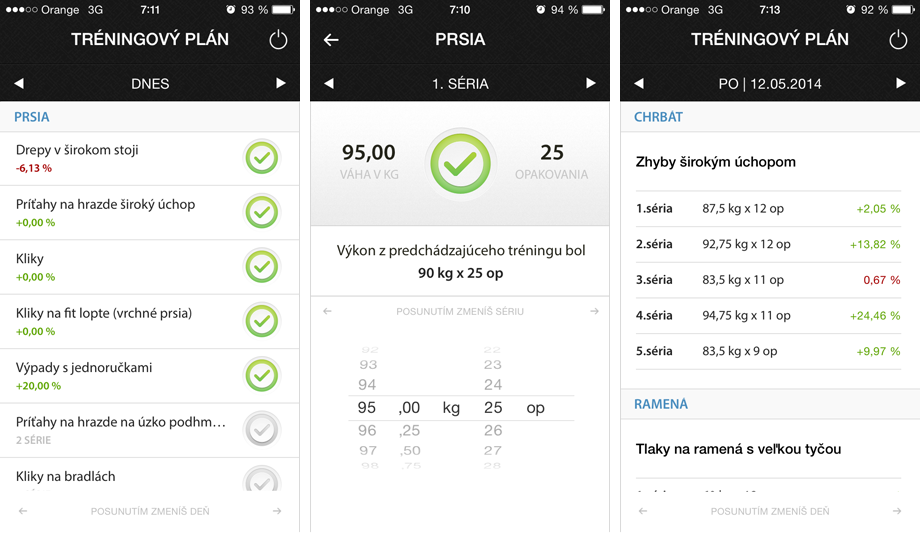Advance to the series after 1. SÉRIA
920x533 pixels.
coord(591,84)
